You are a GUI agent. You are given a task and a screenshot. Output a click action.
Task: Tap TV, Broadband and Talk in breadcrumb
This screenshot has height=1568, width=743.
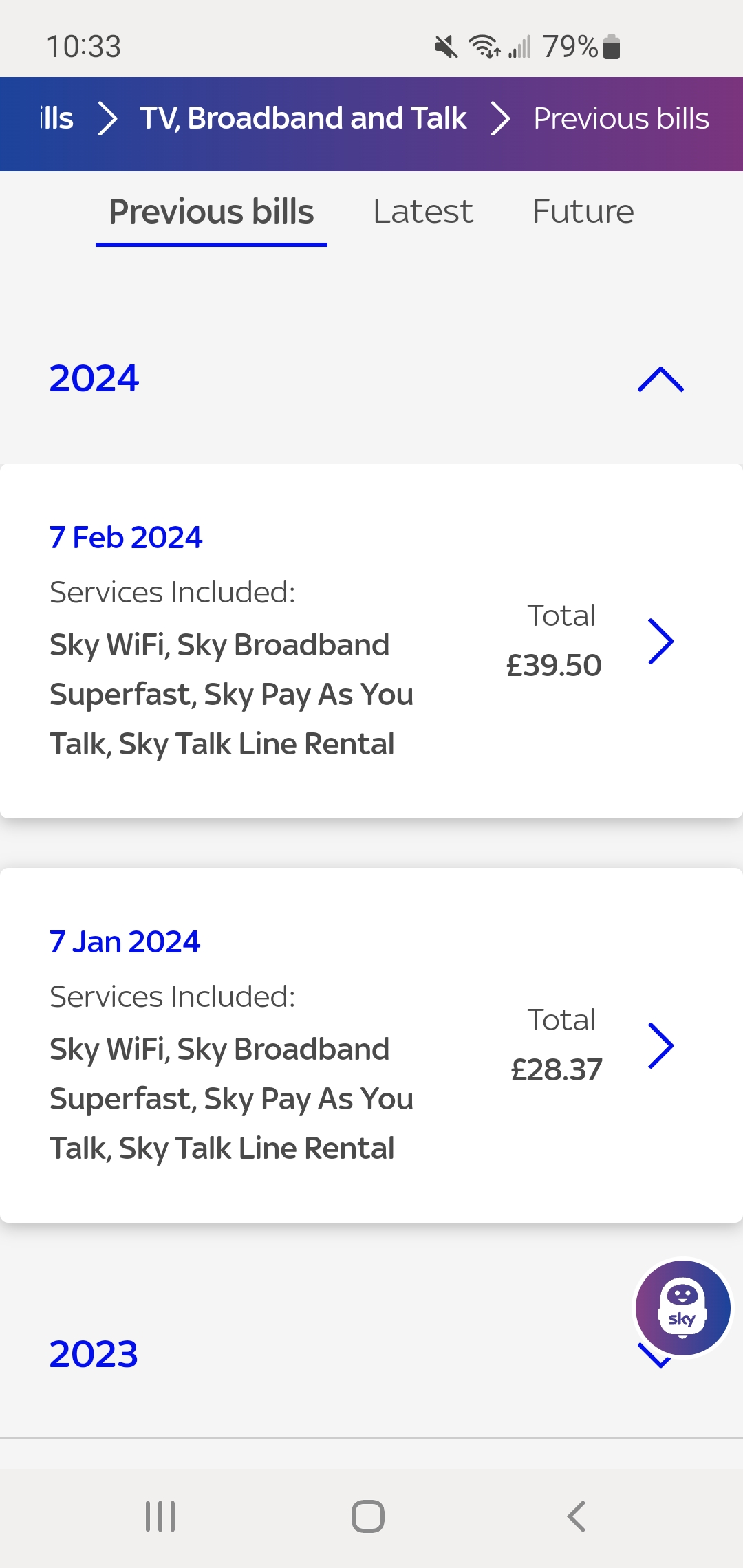pos(303,118)
